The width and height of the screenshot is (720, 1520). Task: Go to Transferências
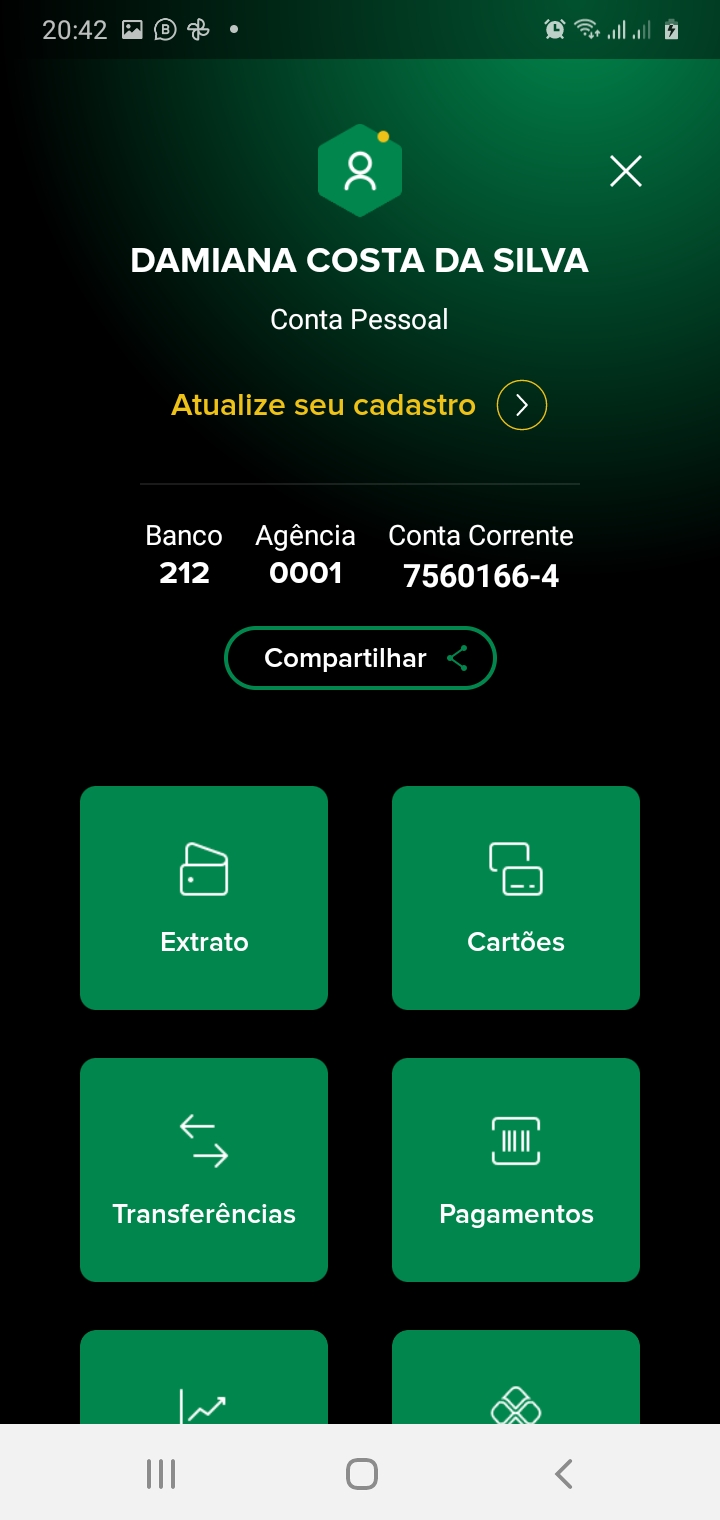point(204,1169)
